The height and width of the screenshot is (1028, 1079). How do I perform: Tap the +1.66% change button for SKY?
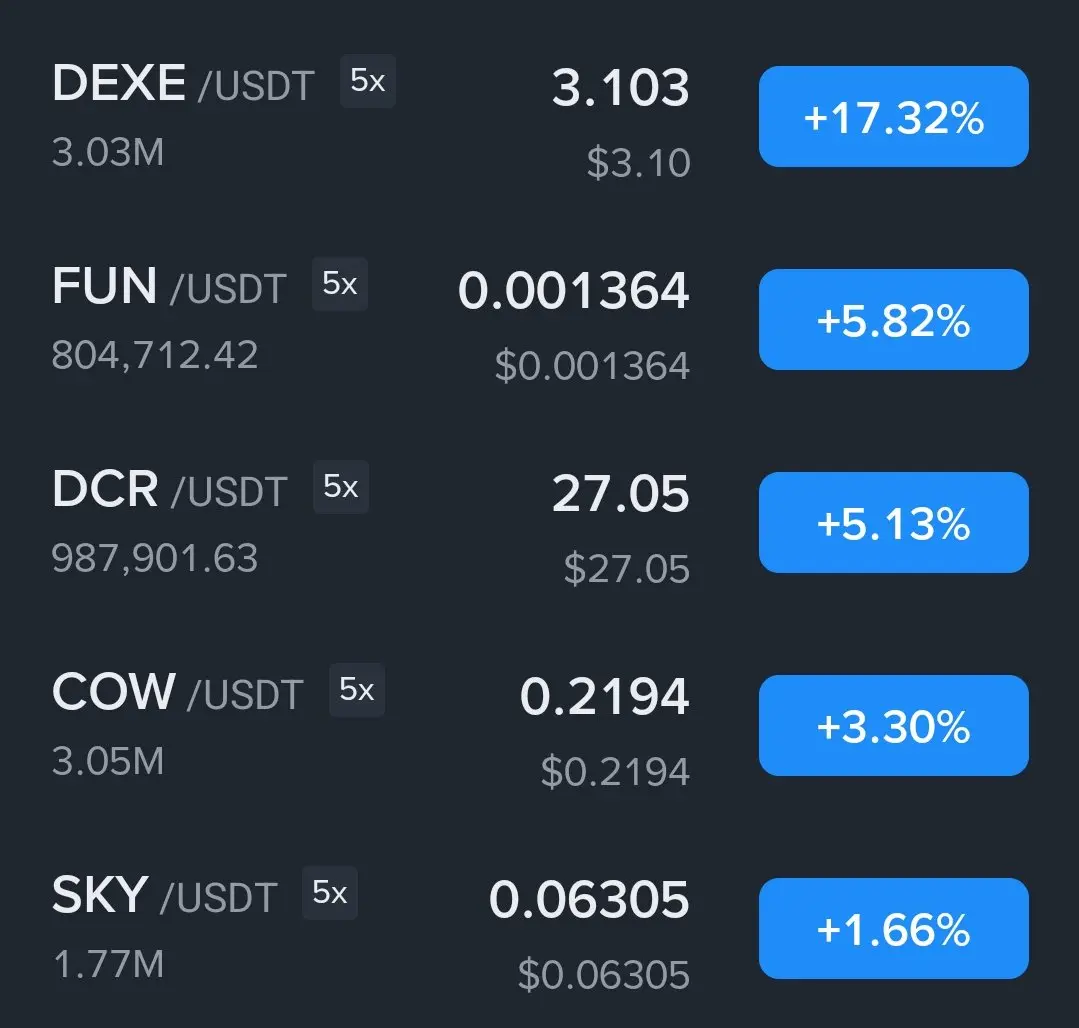pyautogui.click(x=893, y=929)
